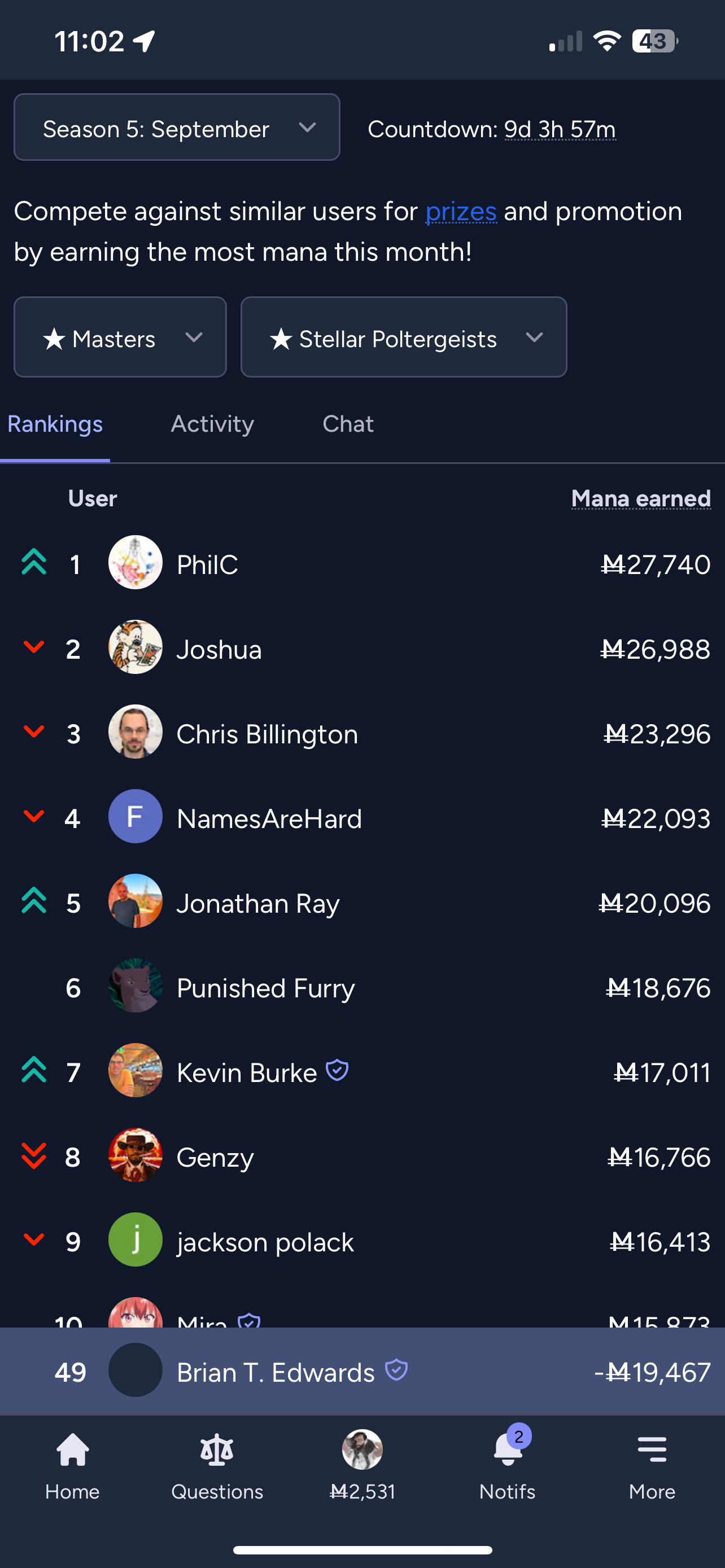Open NamesAreHard's row
Image resolution: width=725 pixels, height=1568 pixels.
(x=362, y=817)
